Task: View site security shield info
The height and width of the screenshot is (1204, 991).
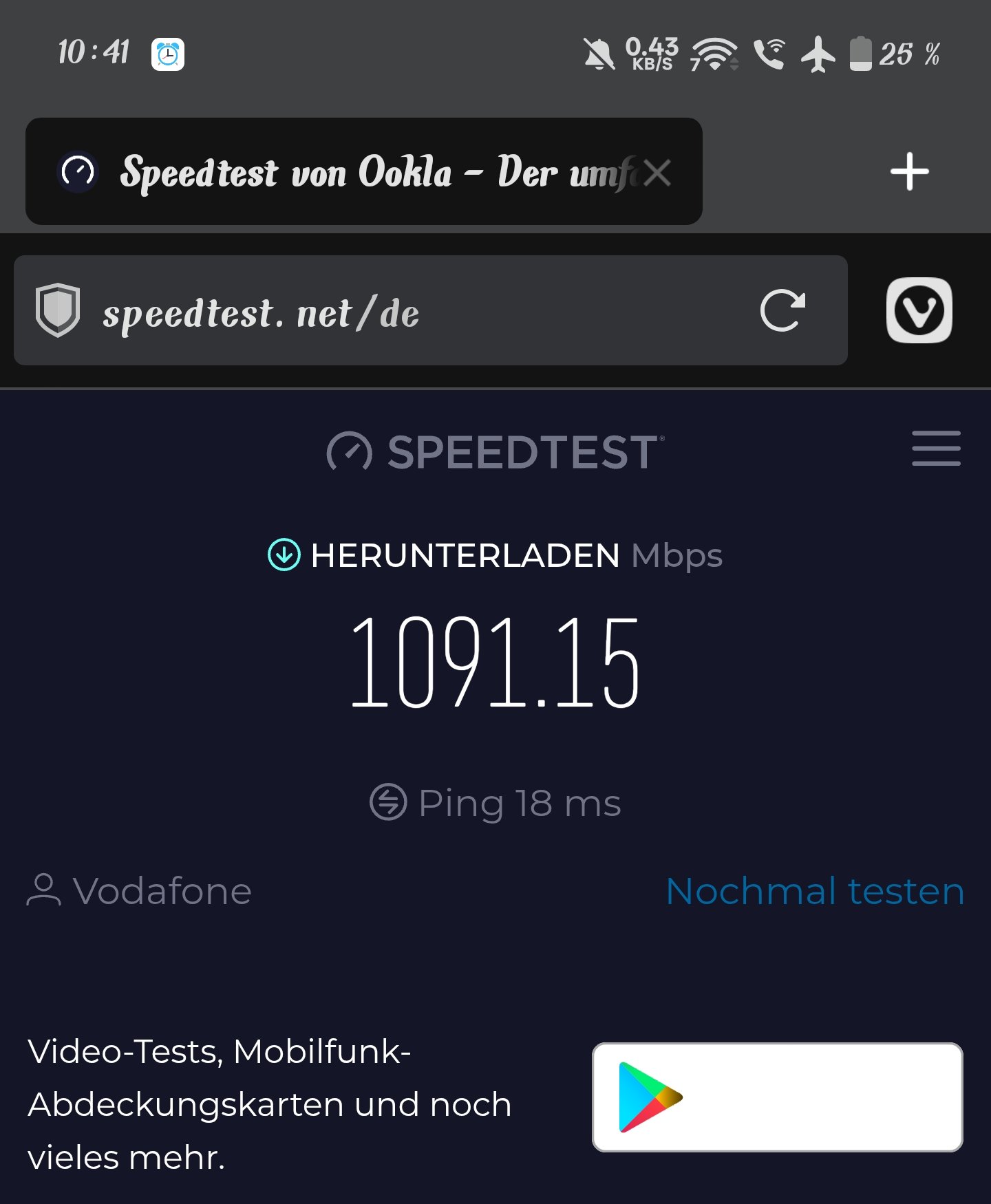Action: click(58, 311)
